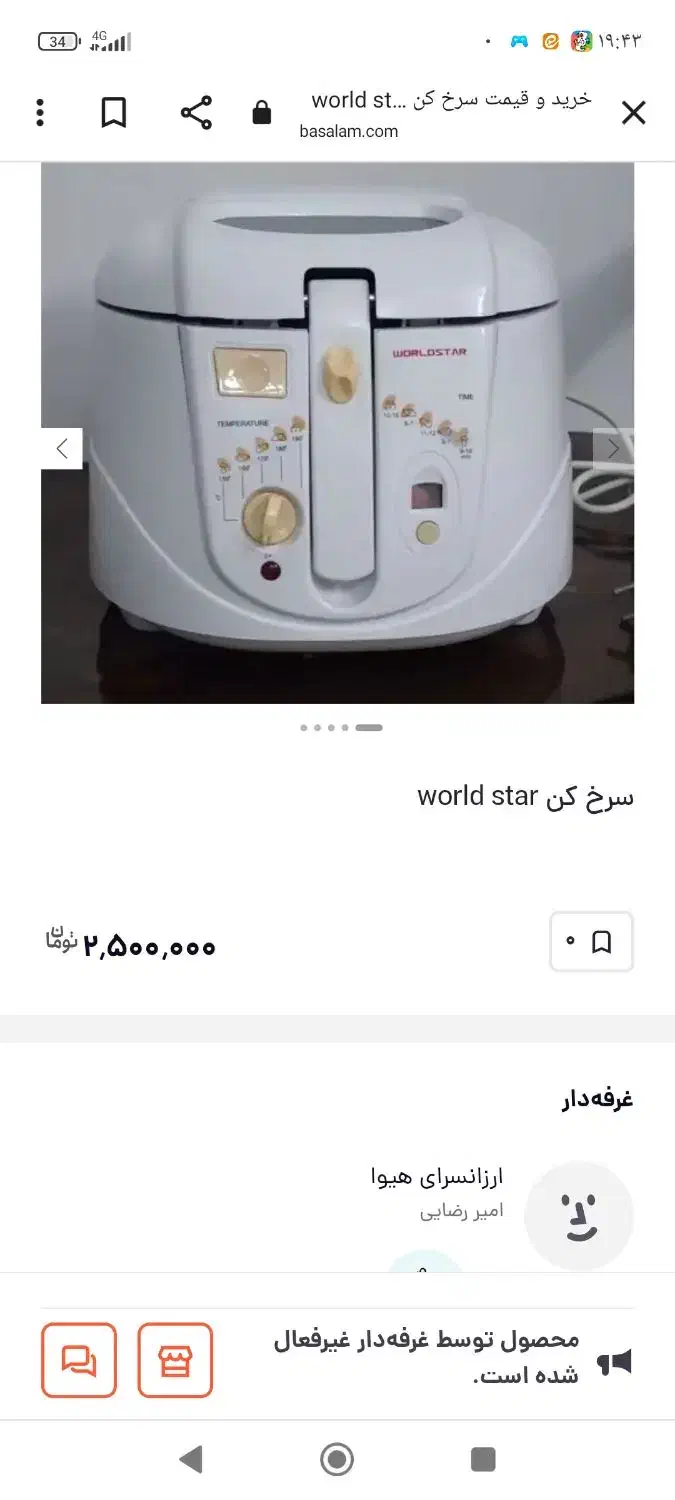Open the fryer product image
The image size is (675, 1500).
pyautogui.click(x=337, y=433)
